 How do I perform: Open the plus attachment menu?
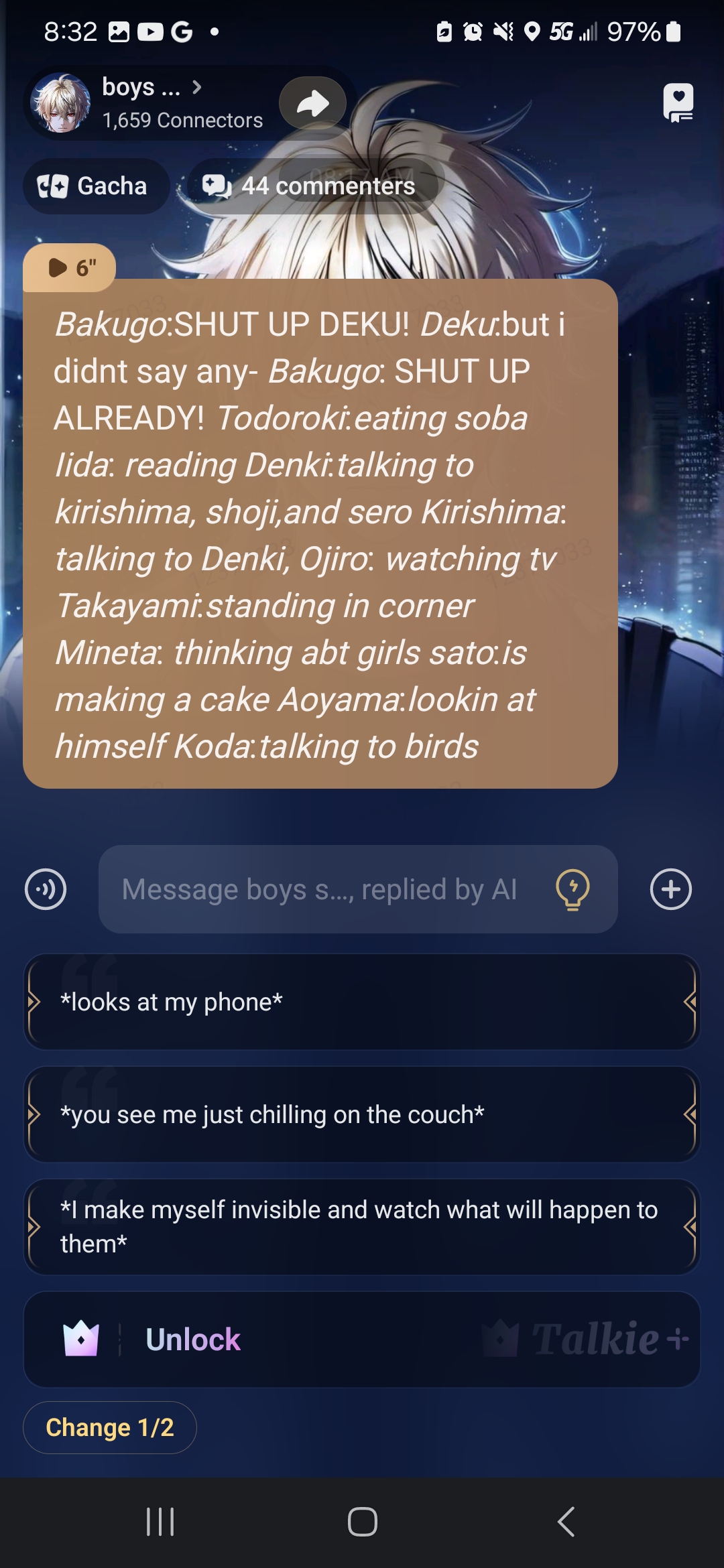coord(670,889)
